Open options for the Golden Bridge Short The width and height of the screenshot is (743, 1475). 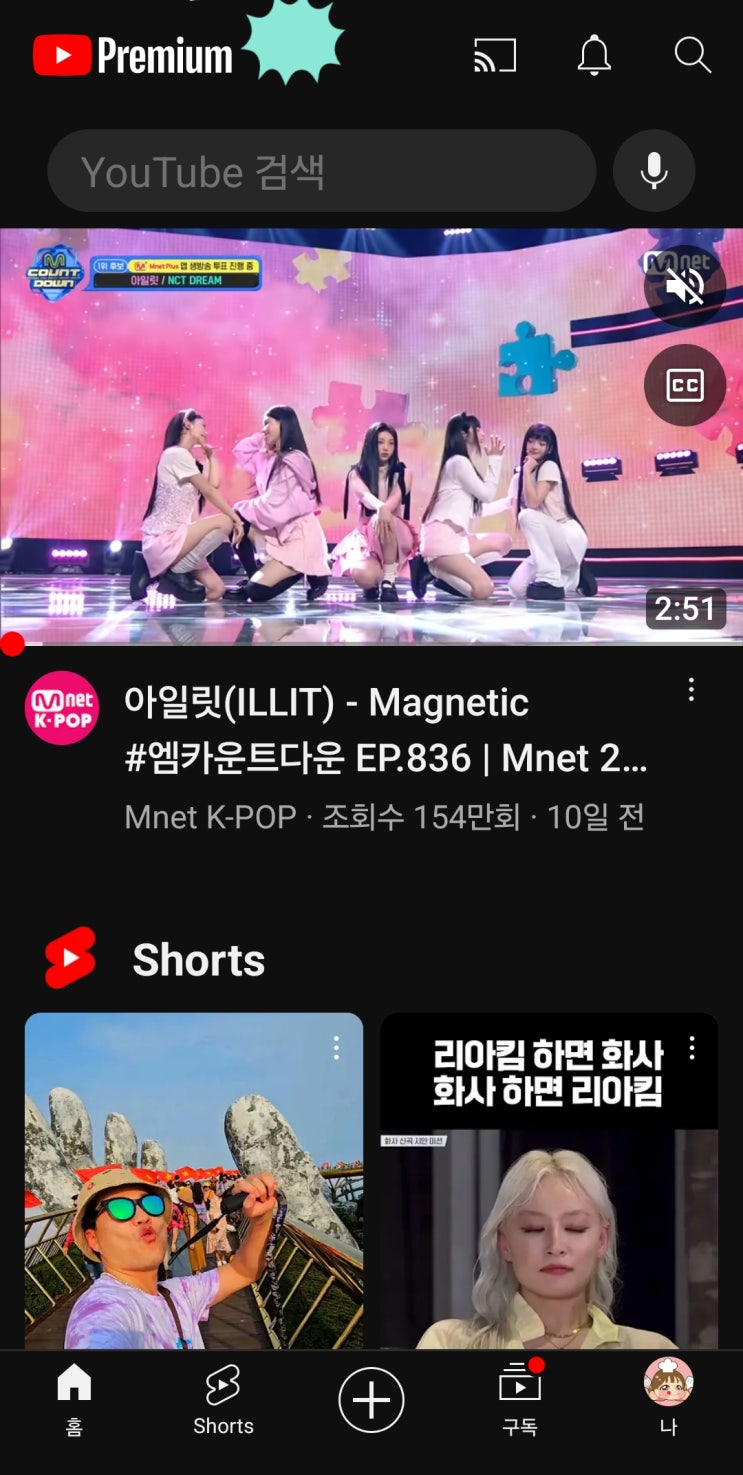[x=336, y=1047]
